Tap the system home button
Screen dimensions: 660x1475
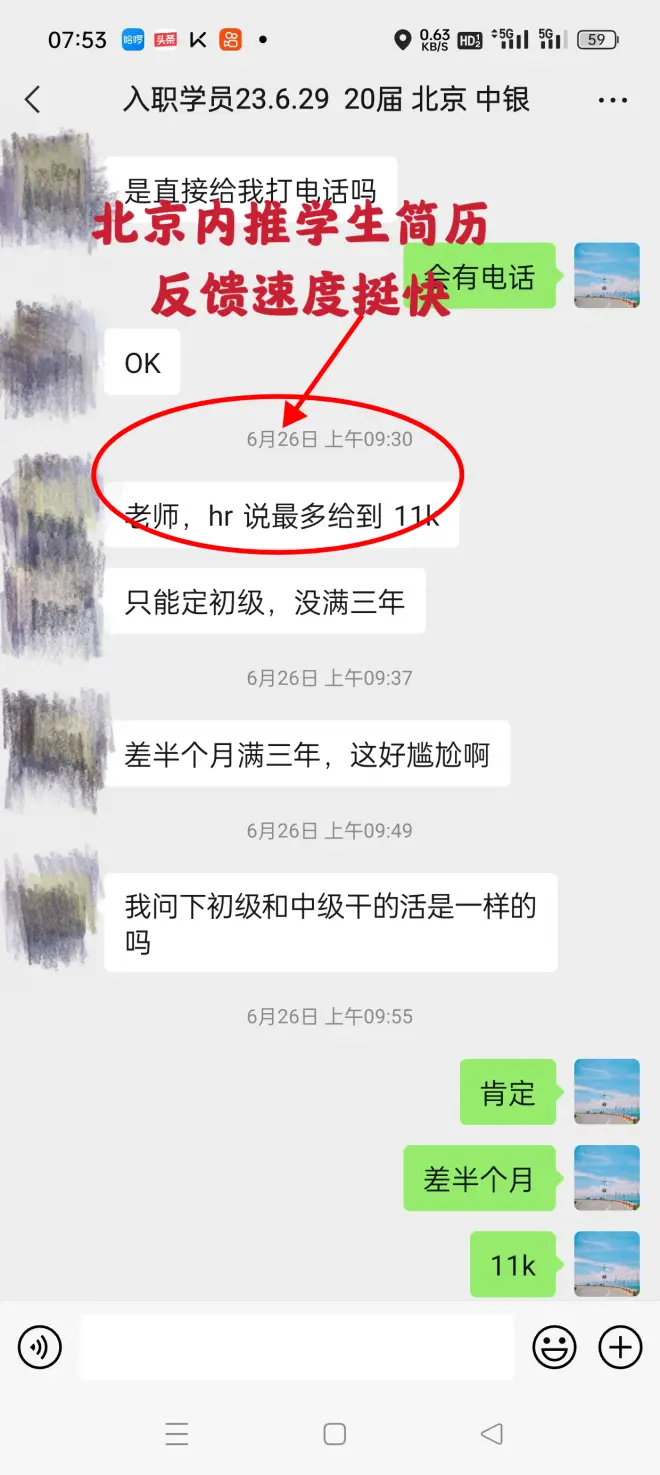(335, 1434)
